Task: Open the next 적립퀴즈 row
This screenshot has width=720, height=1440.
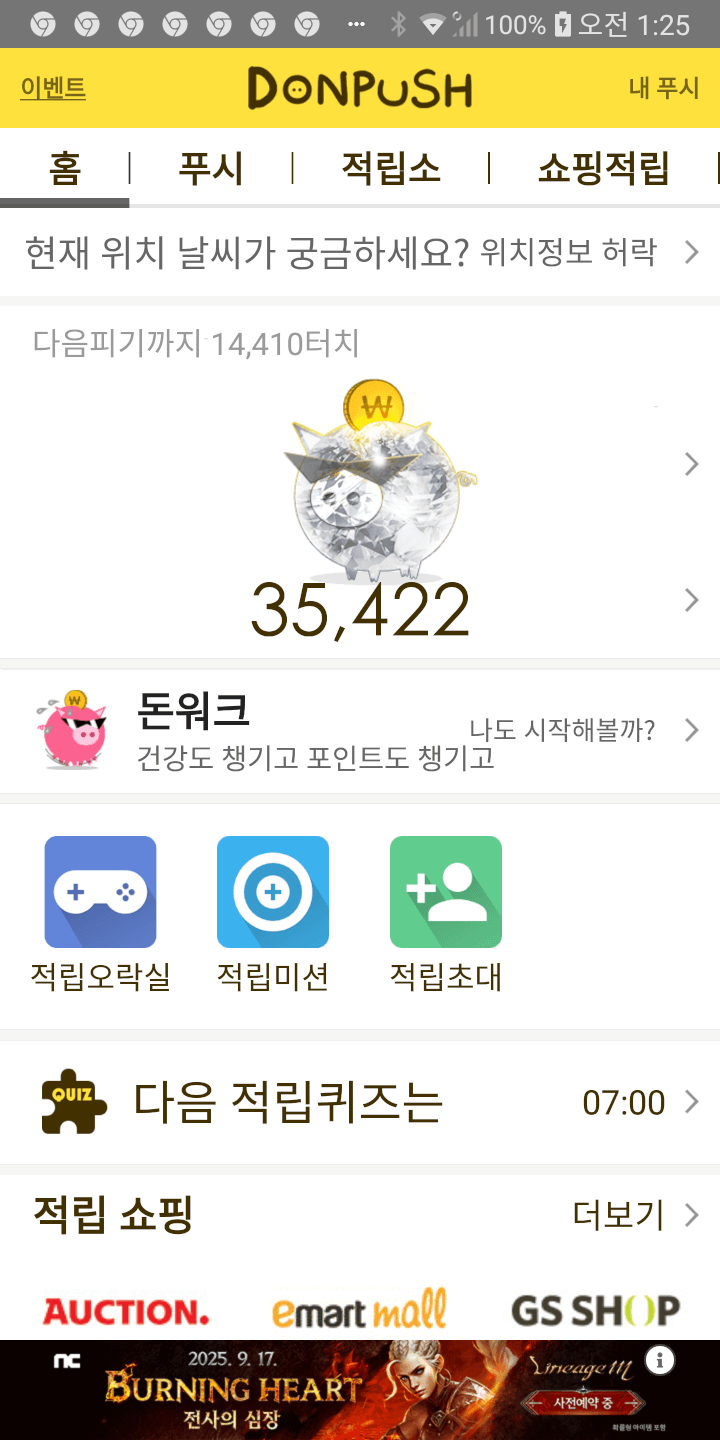Action: tap(360, 1102)
